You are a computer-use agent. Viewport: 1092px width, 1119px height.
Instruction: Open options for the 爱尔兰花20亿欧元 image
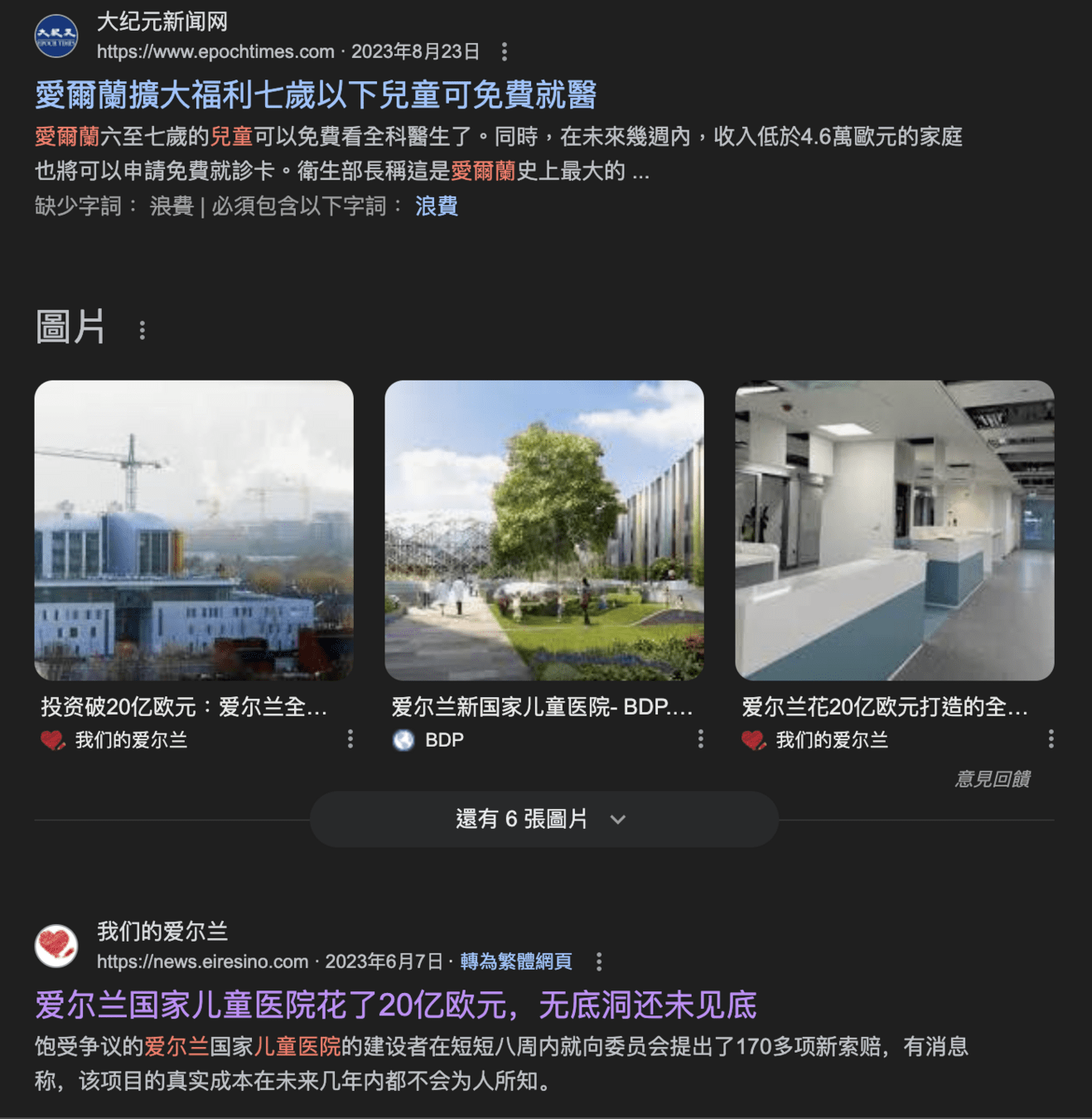[1051, 739]
